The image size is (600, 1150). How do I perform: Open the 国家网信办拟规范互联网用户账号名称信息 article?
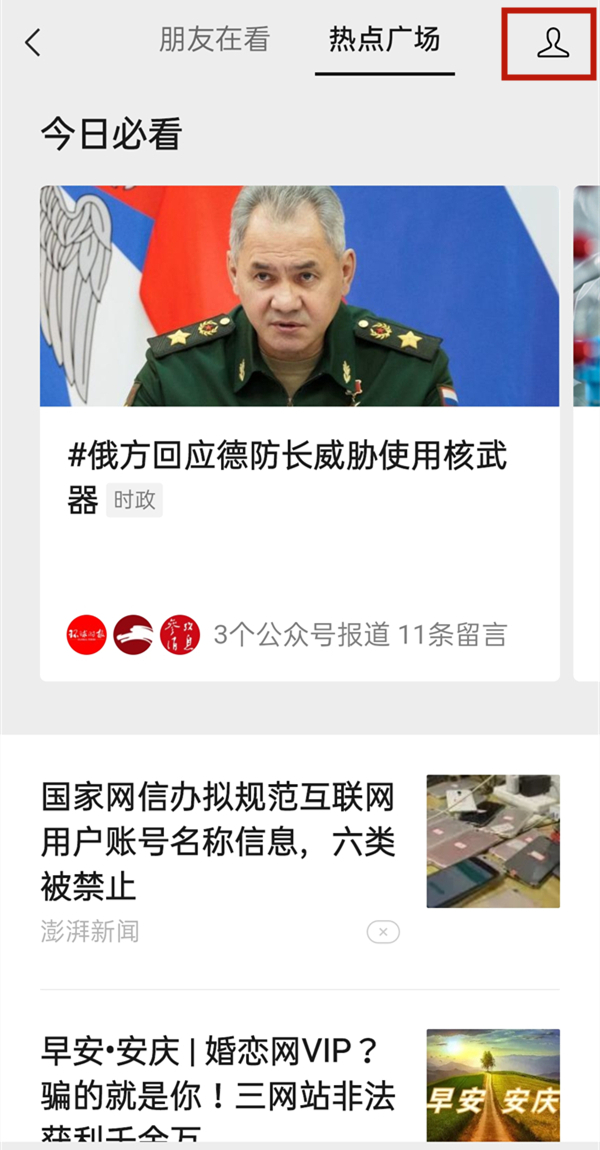click(218, 841)
